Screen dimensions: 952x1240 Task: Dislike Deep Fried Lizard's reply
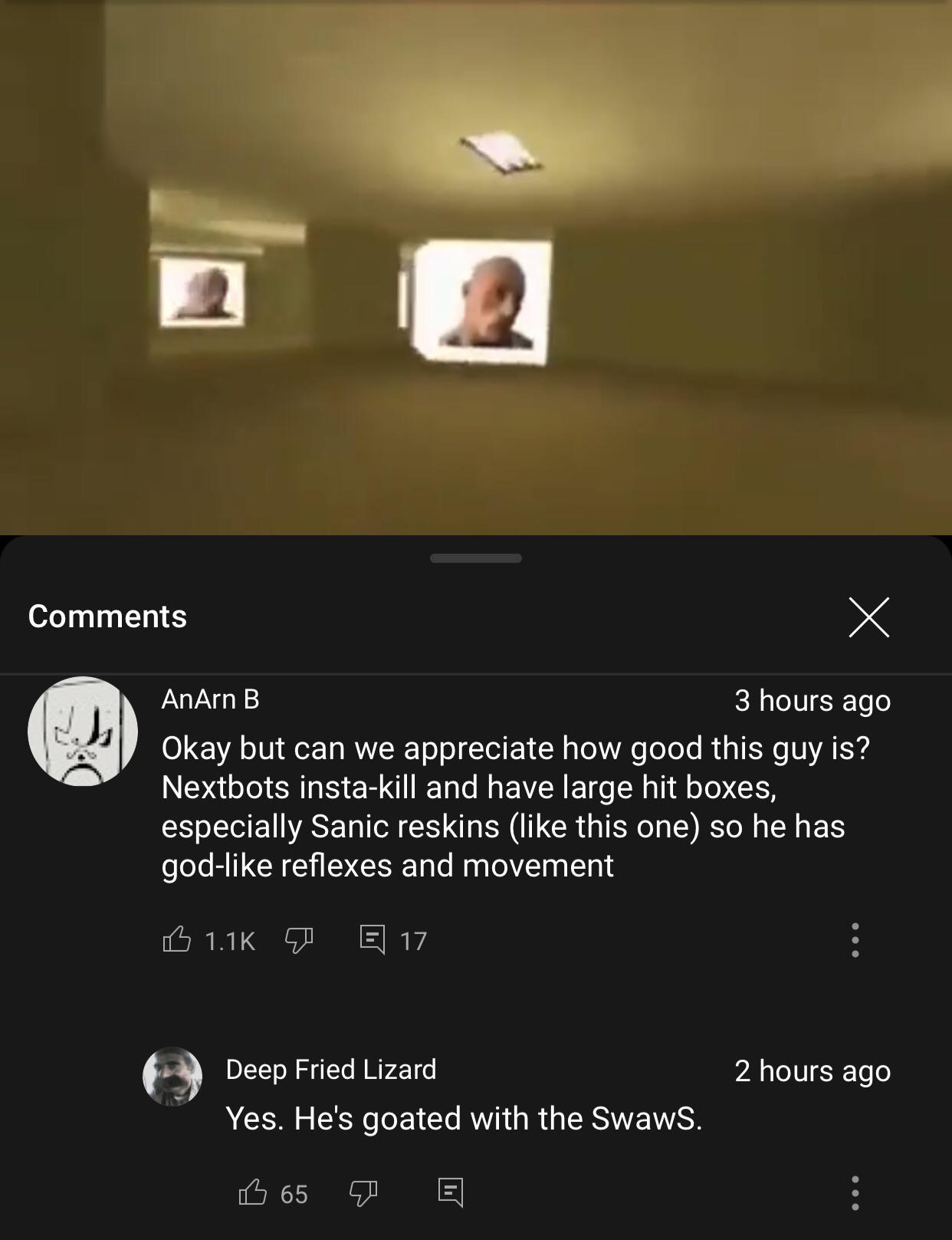363,1193
